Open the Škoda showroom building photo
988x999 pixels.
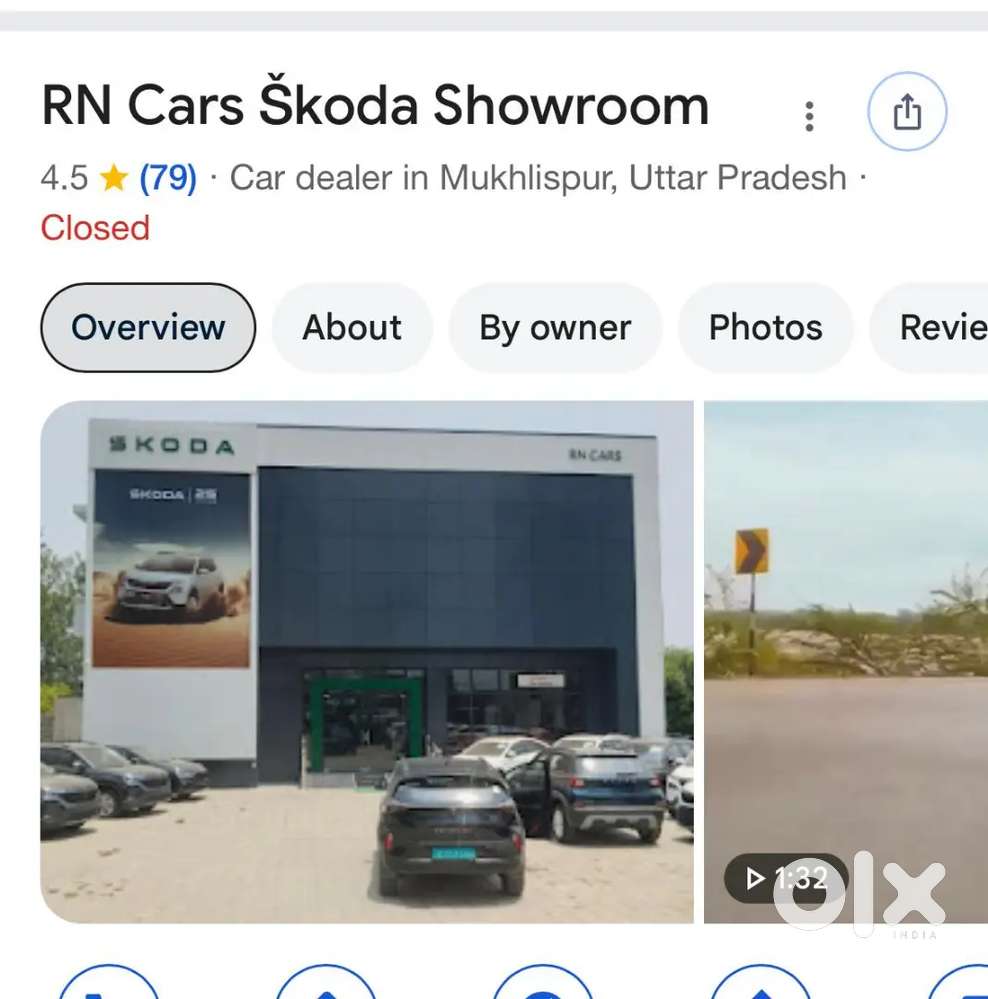(367, 662)
